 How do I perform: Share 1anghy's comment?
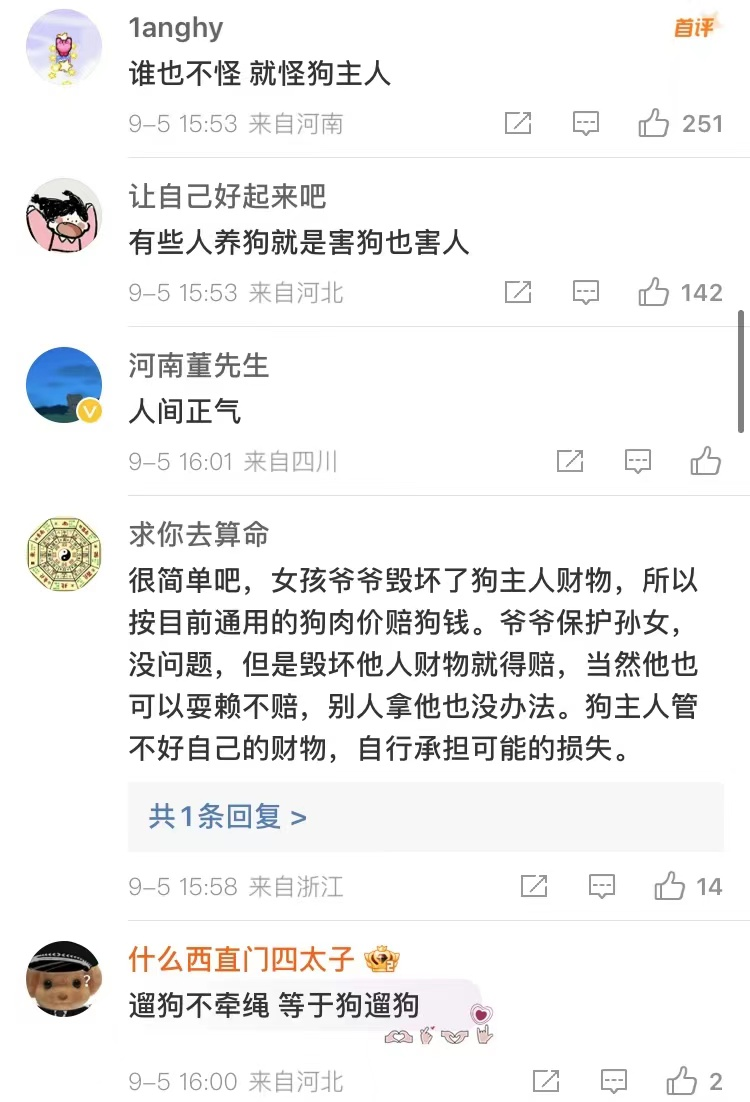[x=518, y=124]
